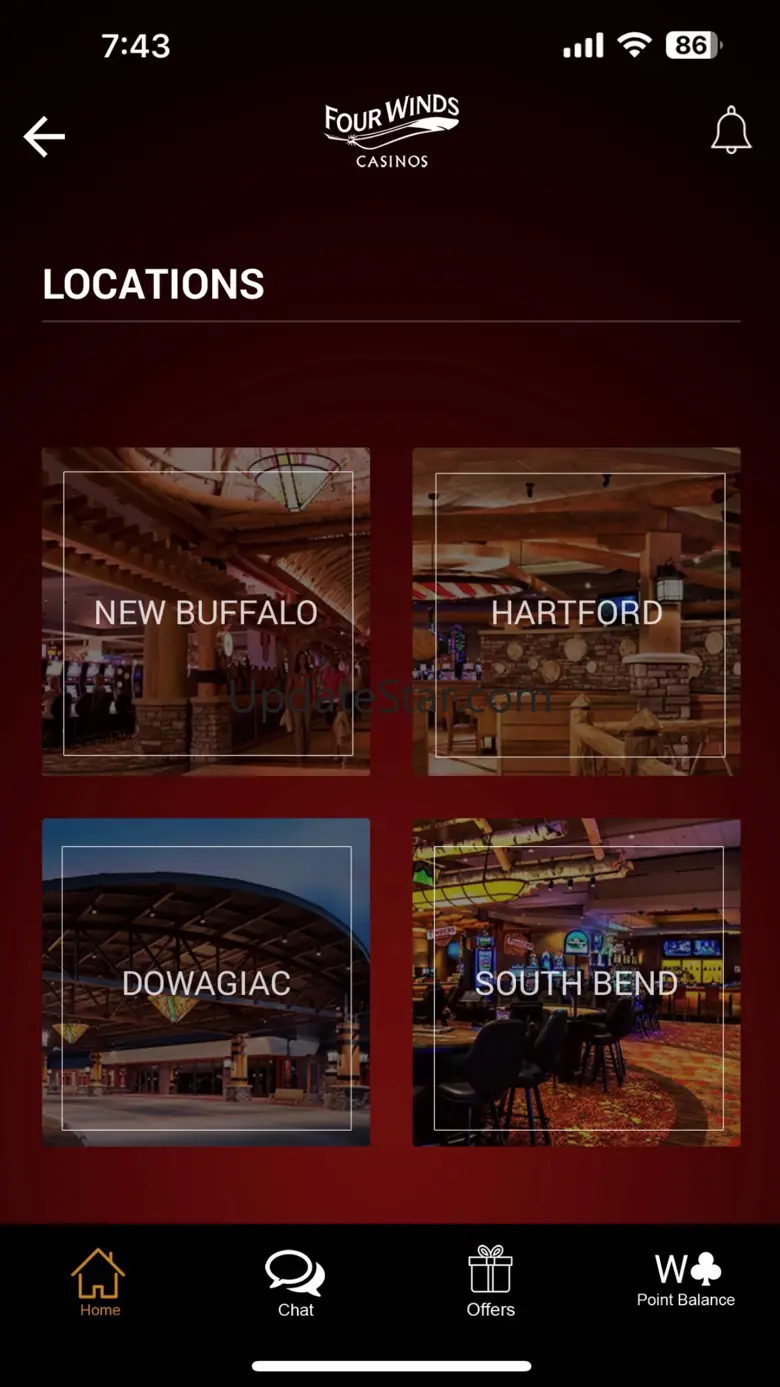The width and height of the screenshot is (780, 1387).
Task: Open the New Buffalo location
Action: click(206, 612)
